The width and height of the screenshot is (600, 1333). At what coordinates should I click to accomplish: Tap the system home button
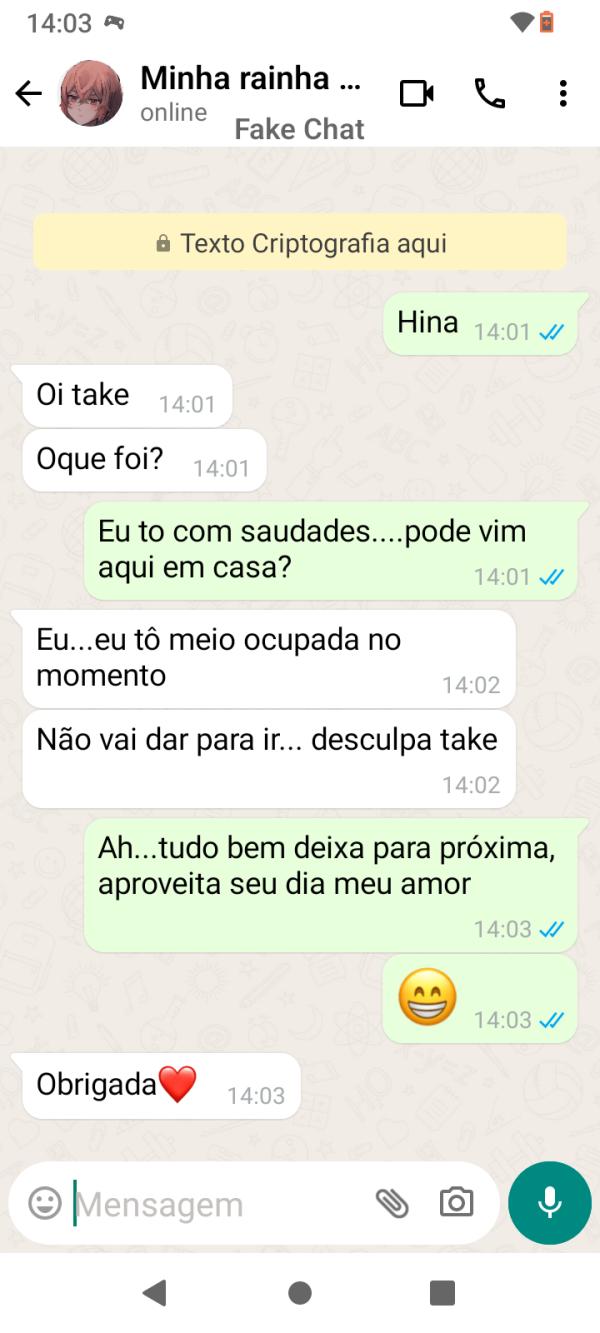click(299, 1293)
